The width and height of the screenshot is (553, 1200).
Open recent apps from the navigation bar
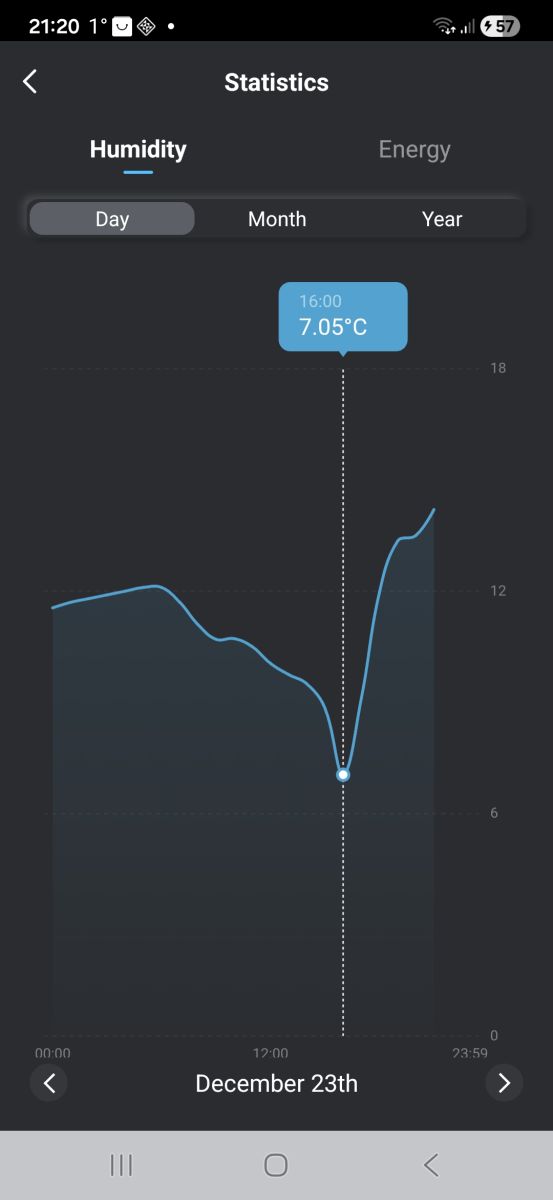point(121,1165)
